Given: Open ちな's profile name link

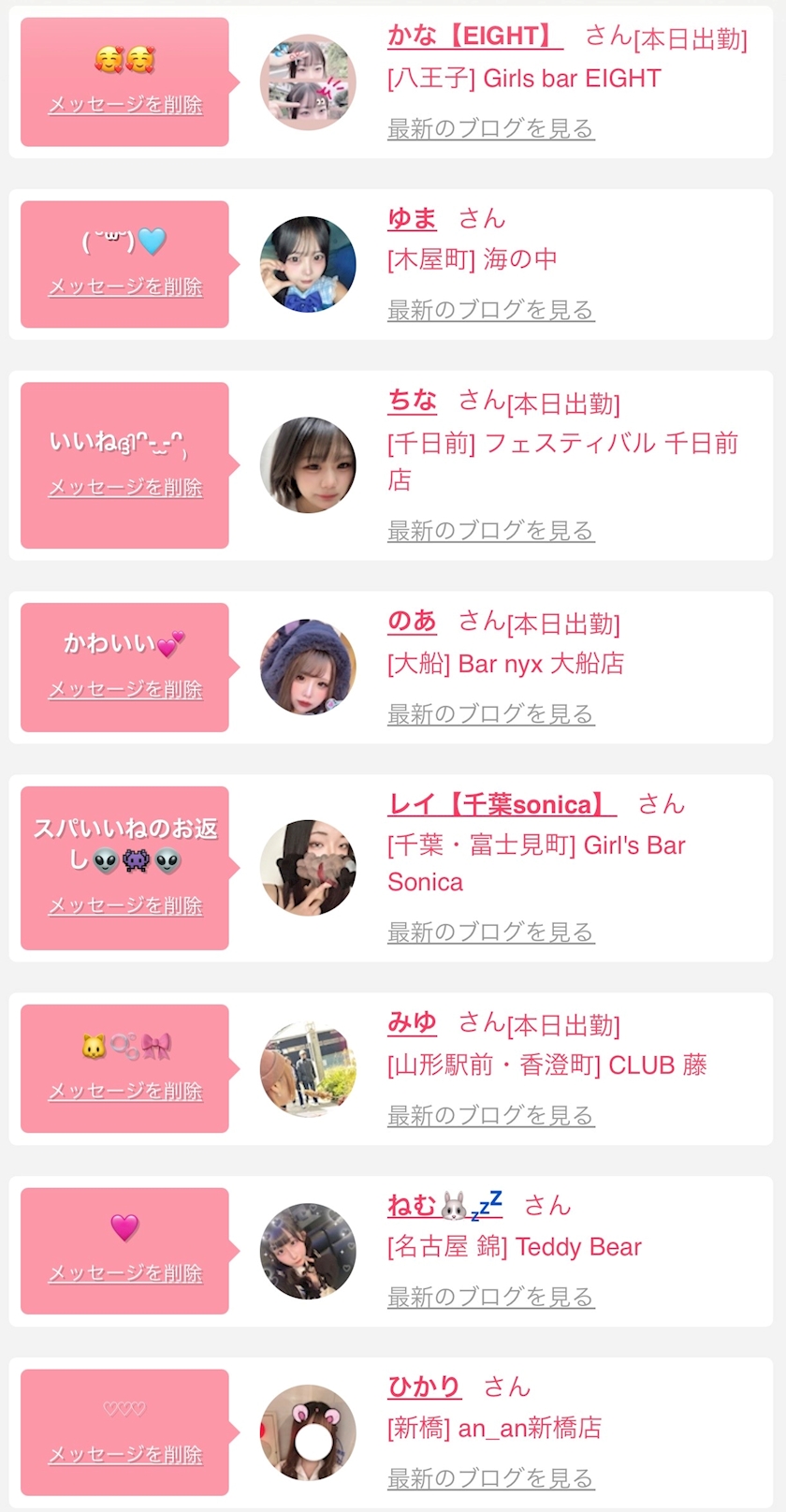Looking at the screenshot, I should pos(413,402).
